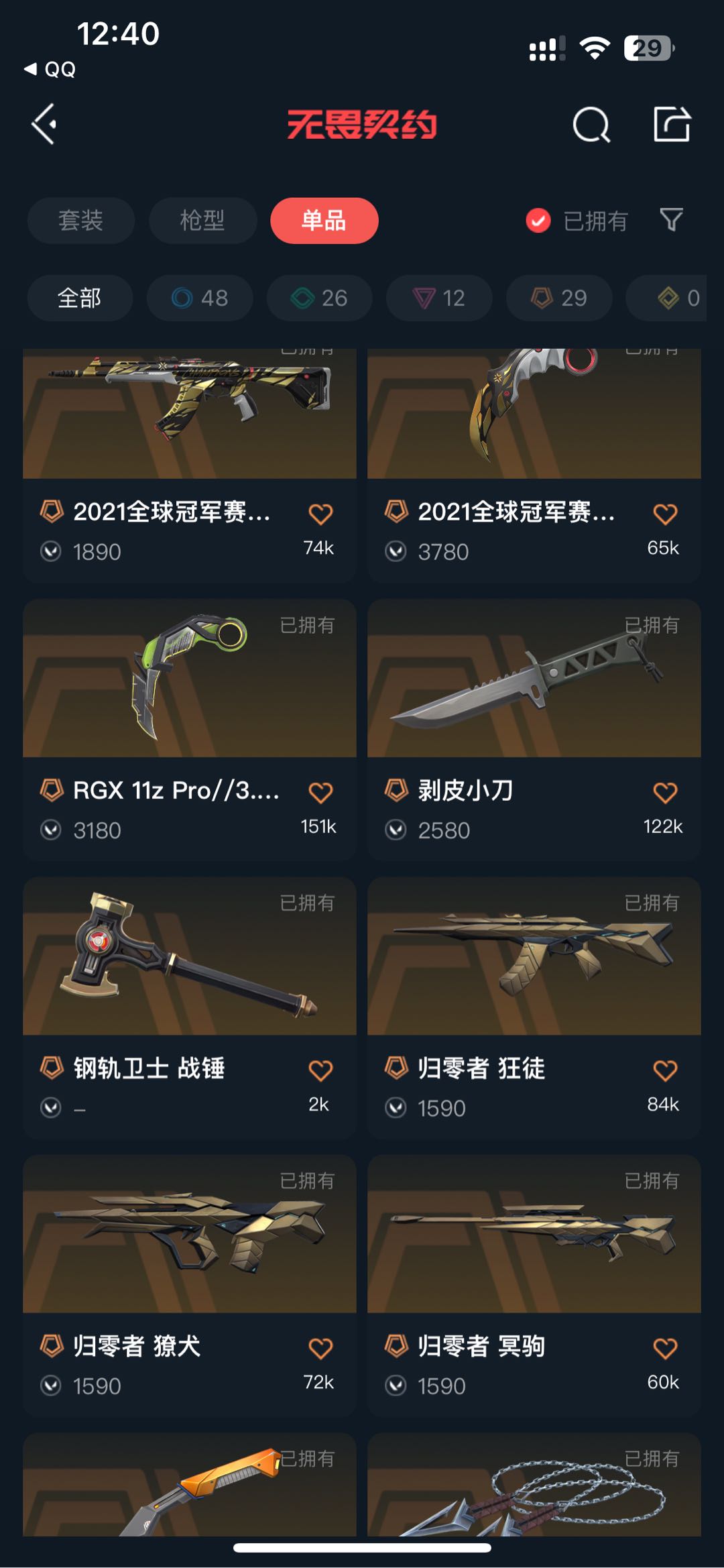Select the 全部 rarity chip
This screenshot has width=724, height=1568.
(79, 298)
